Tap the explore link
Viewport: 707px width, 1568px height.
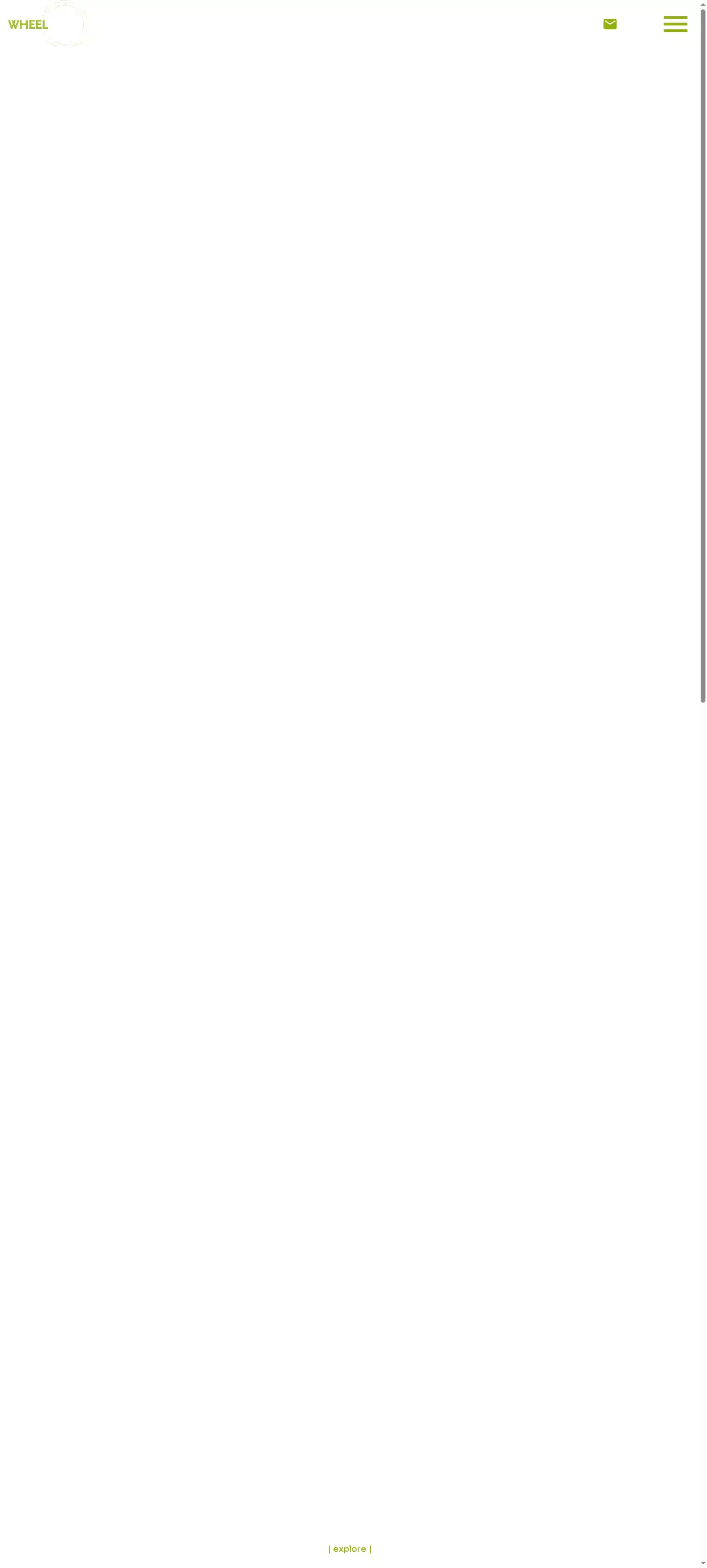click(349, 1548)
